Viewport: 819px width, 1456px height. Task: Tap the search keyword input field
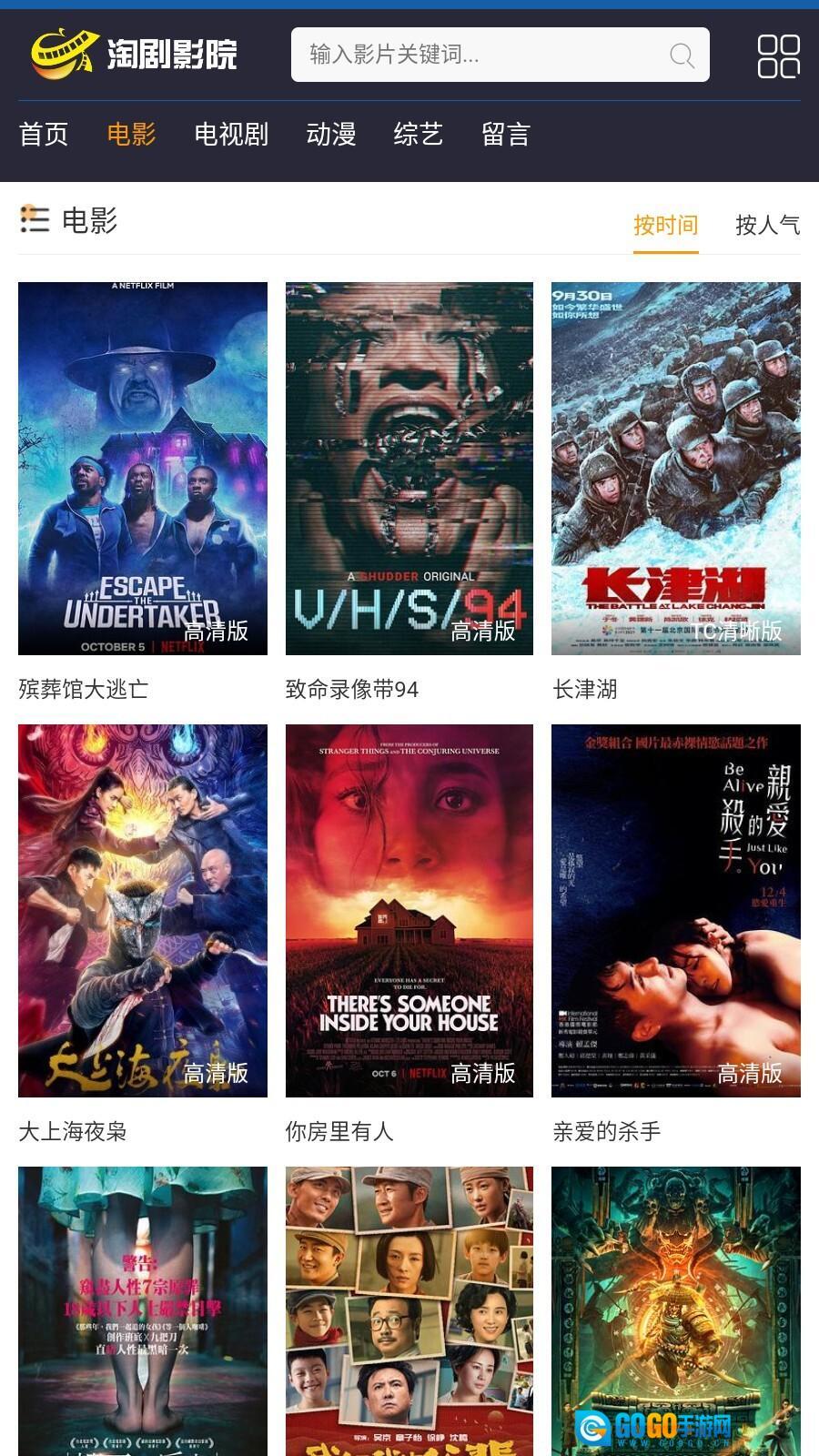pos(482,55)
